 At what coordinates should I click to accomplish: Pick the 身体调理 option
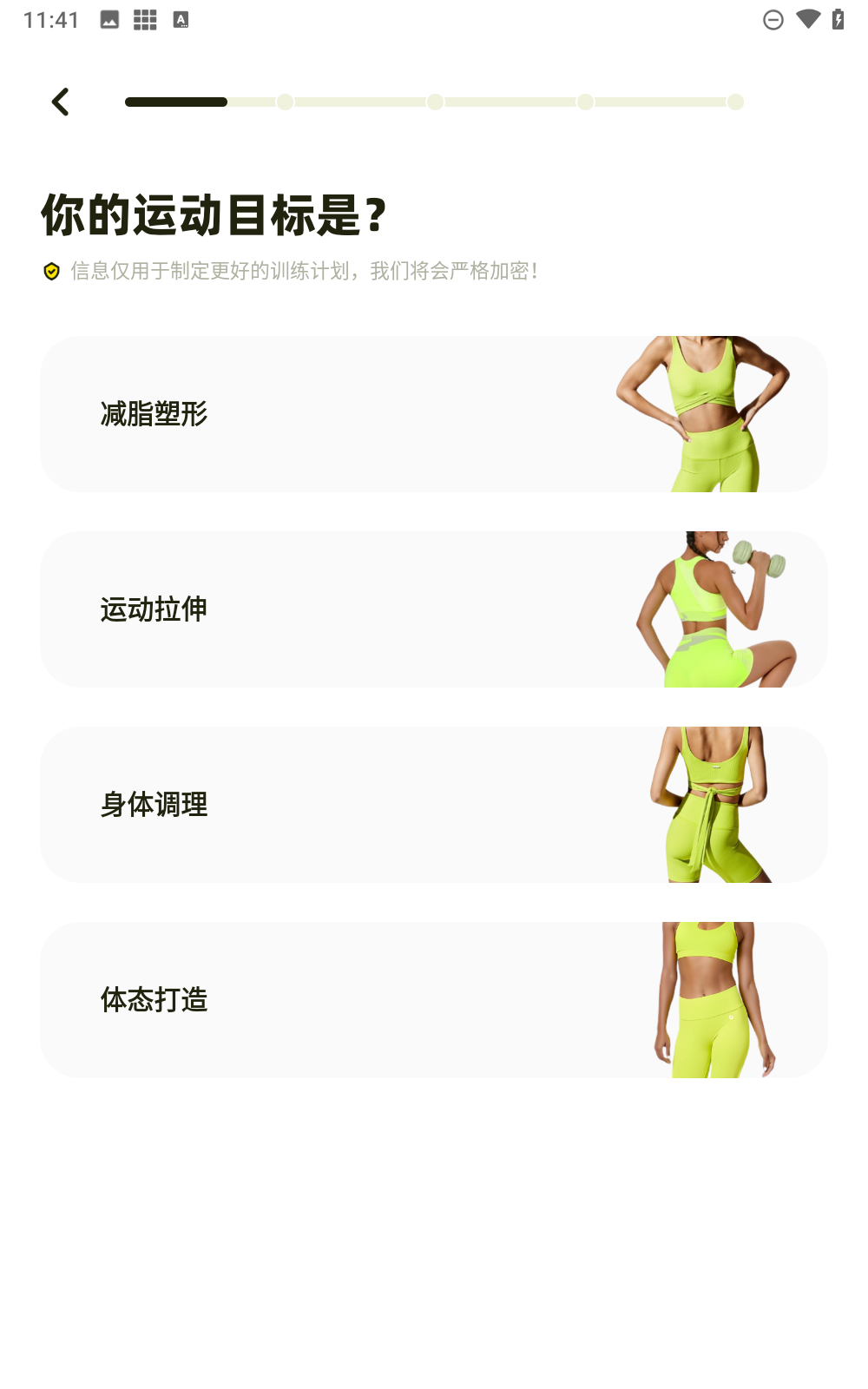(x=433, y=805)
